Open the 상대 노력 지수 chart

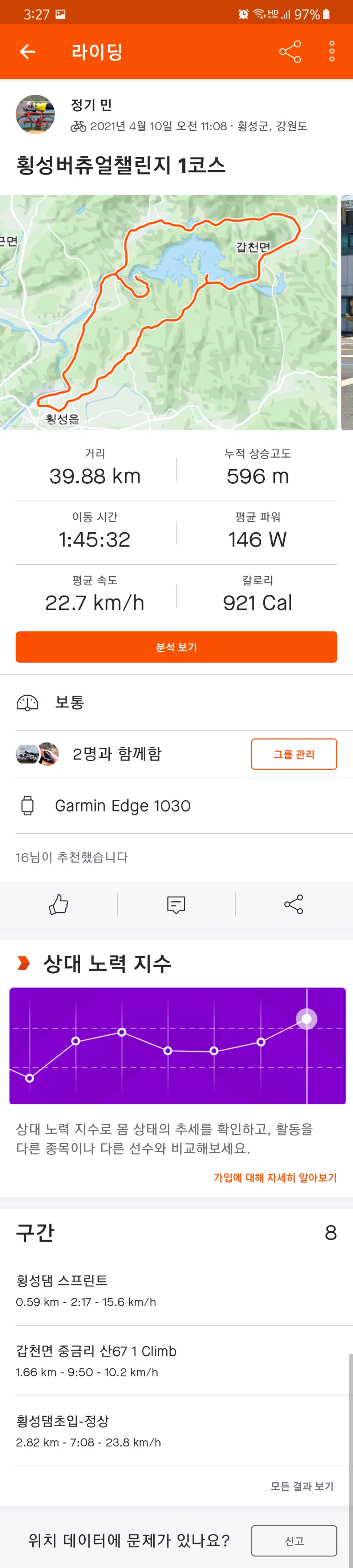tap(177, 1045)
